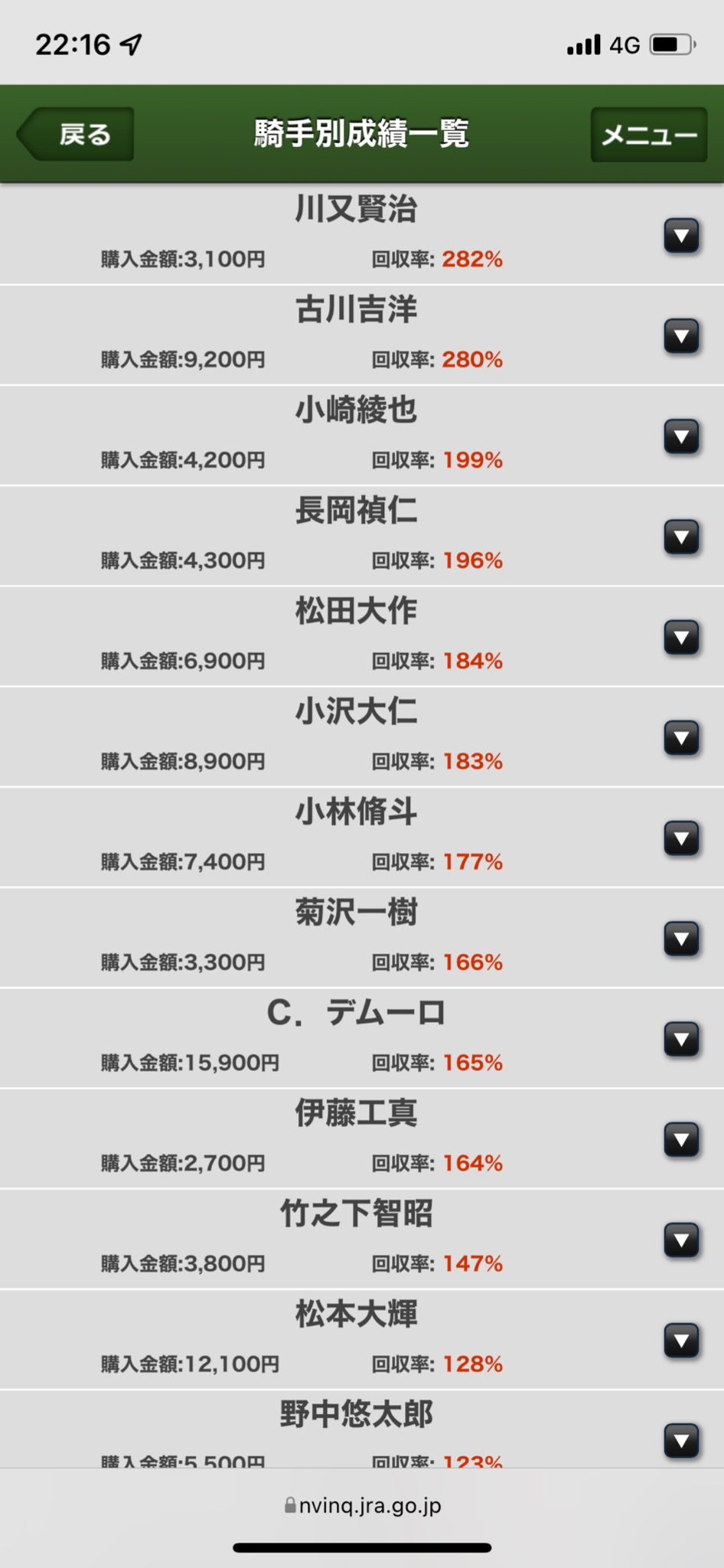Expand details for 川又賢治
Screen dimensions: 724x1568
681,236
